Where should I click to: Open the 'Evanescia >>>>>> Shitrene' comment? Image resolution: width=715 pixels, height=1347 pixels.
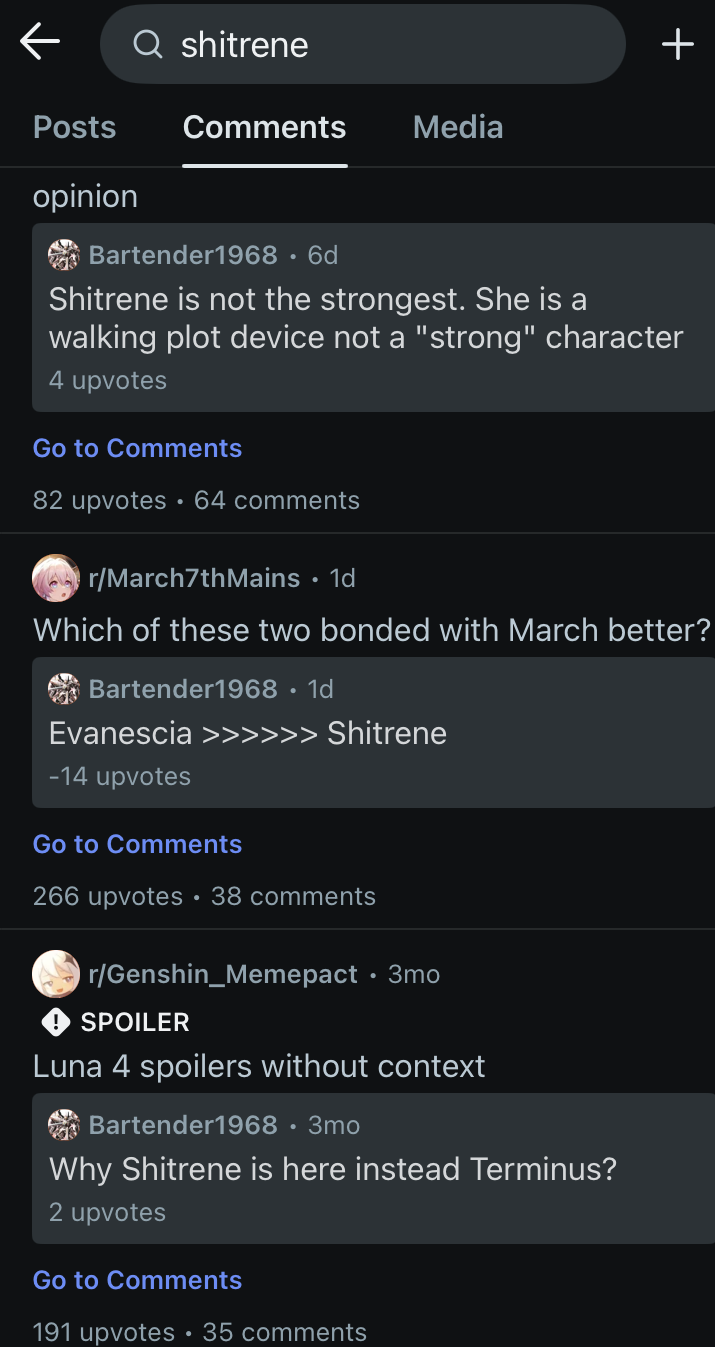coord(373,733)
